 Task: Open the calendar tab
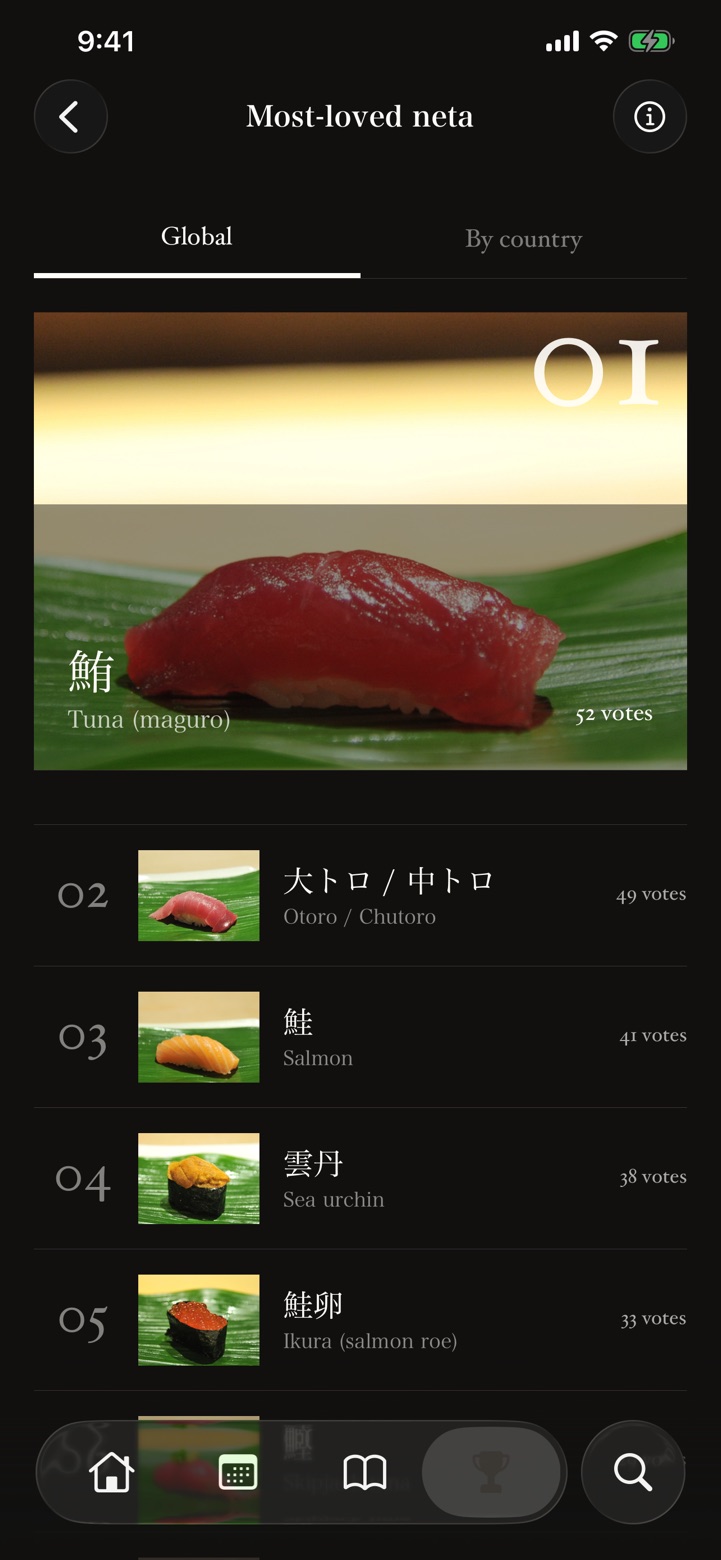click(x=238, y=1472)
